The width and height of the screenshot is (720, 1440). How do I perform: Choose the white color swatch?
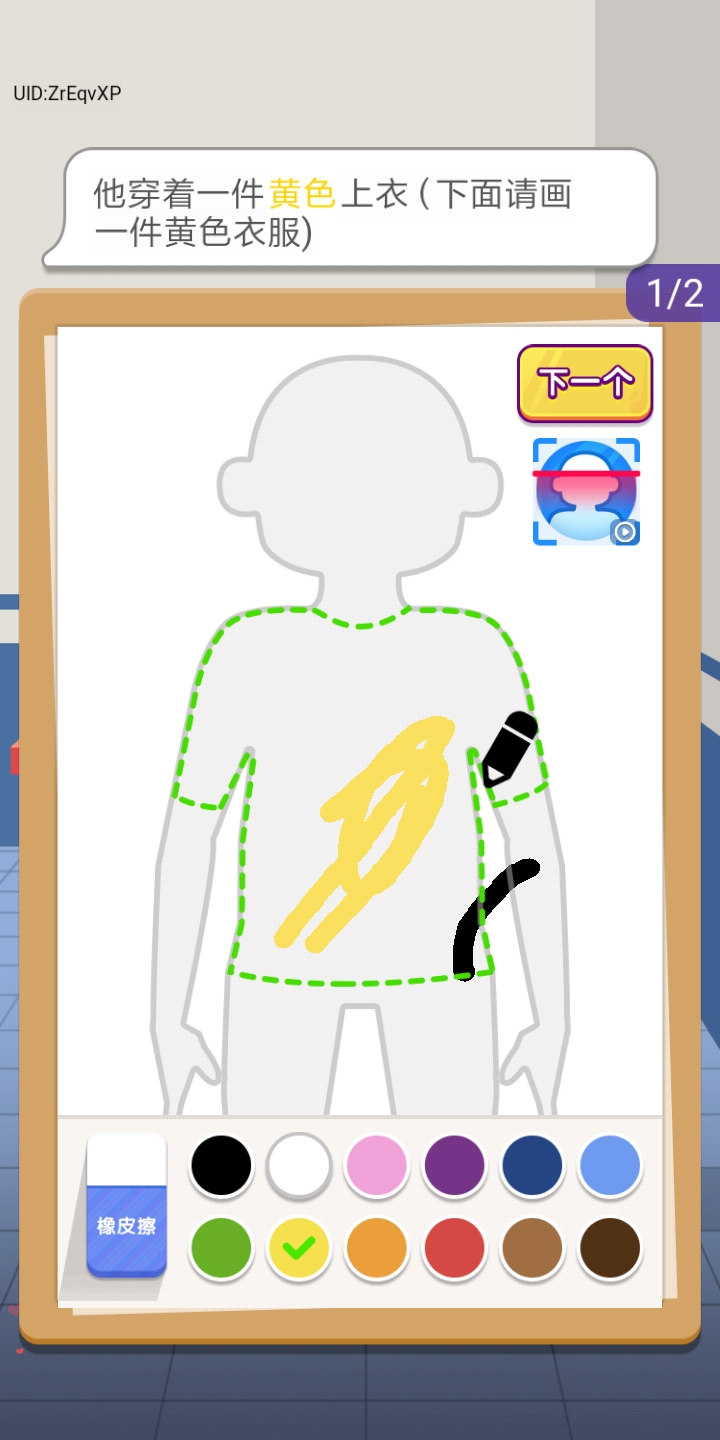[299, 1165]
